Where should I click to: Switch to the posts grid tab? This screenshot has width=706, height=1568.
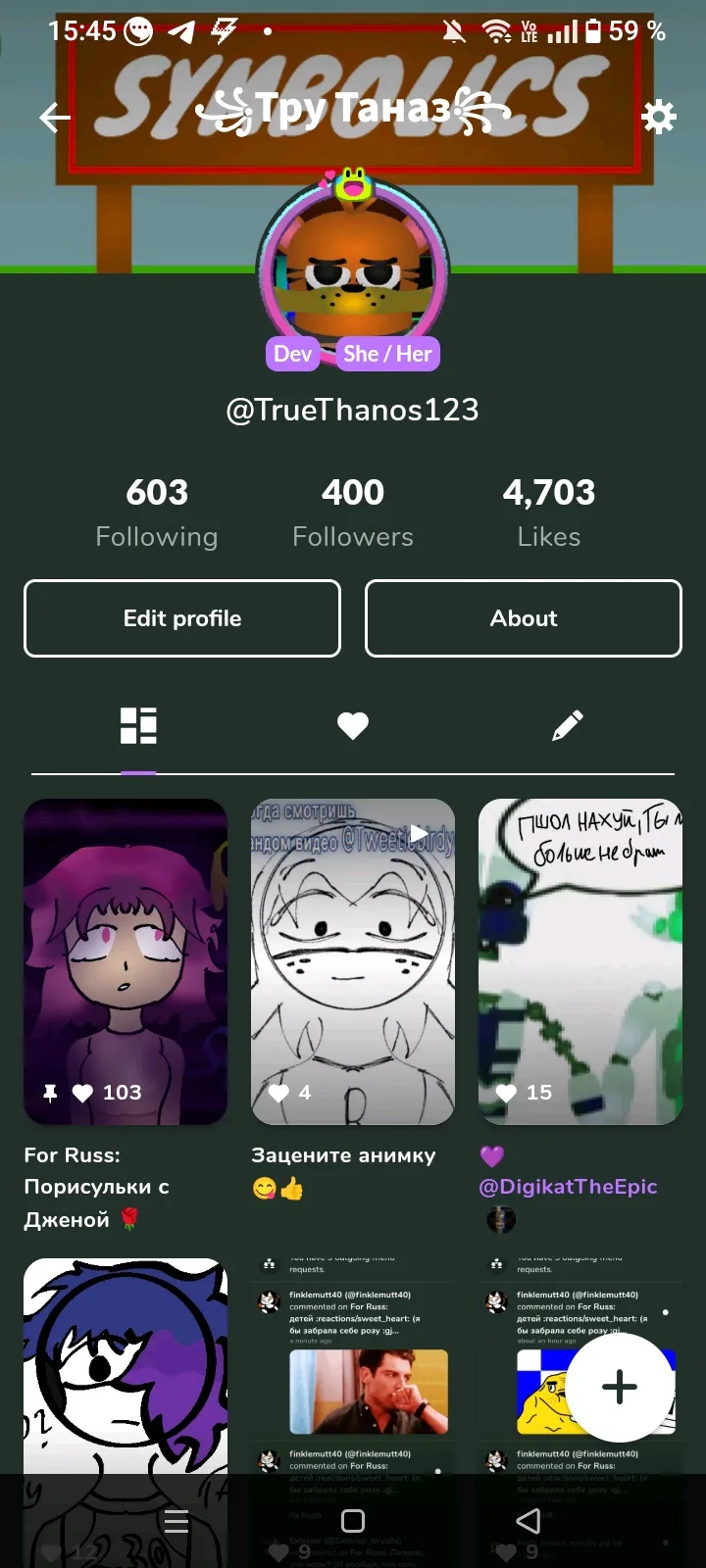click(138, 726)
